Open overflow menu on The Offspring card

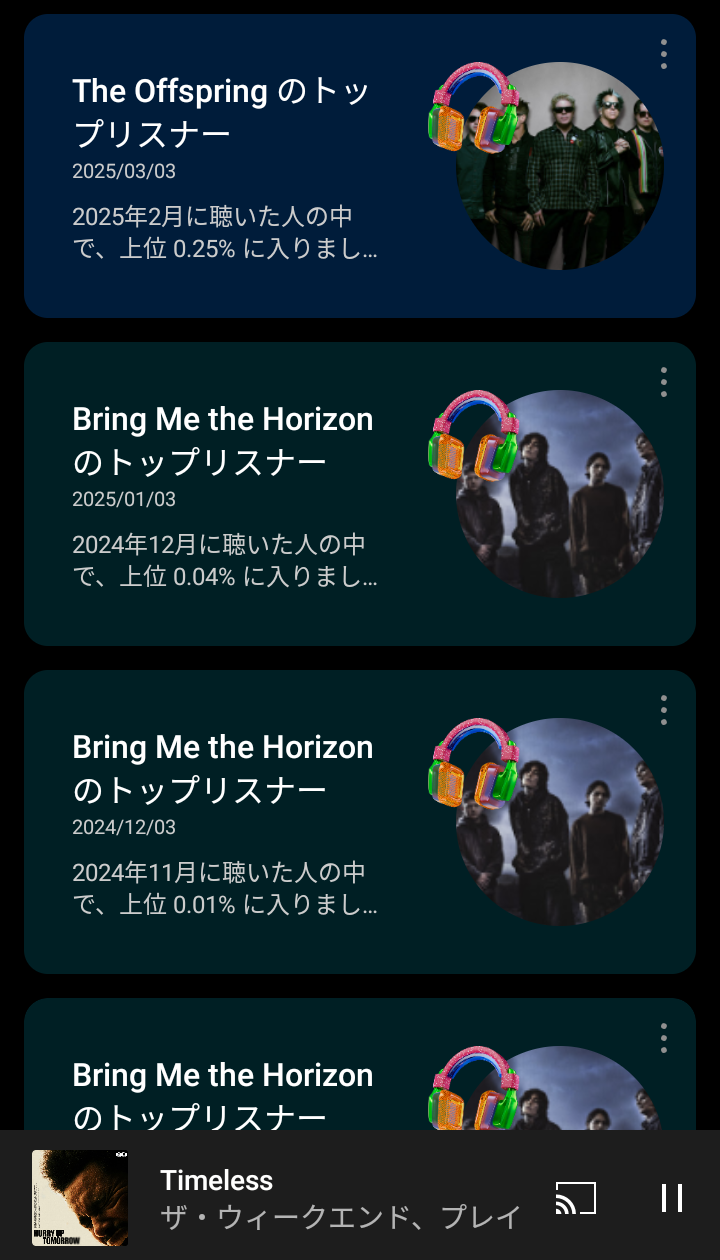[664, 54]
